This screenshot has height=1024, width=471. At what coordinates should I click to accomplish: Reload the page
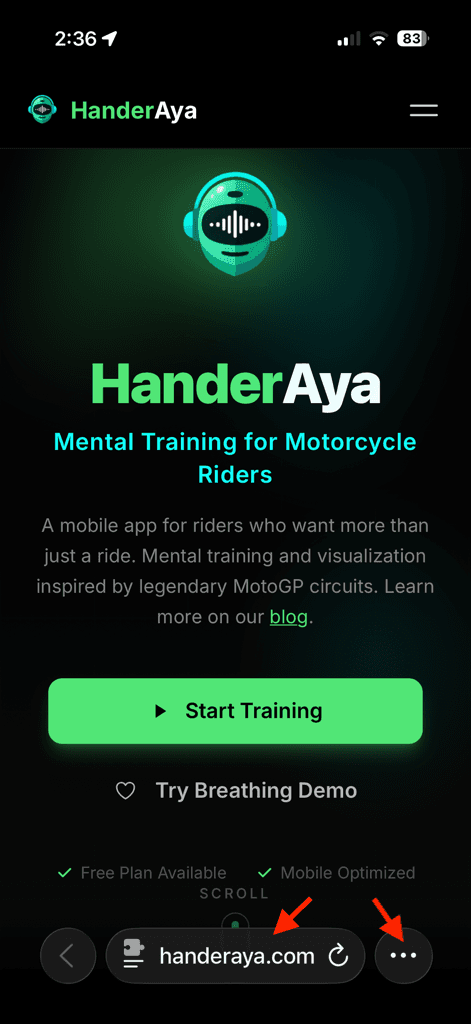click(x=338, y=957)
